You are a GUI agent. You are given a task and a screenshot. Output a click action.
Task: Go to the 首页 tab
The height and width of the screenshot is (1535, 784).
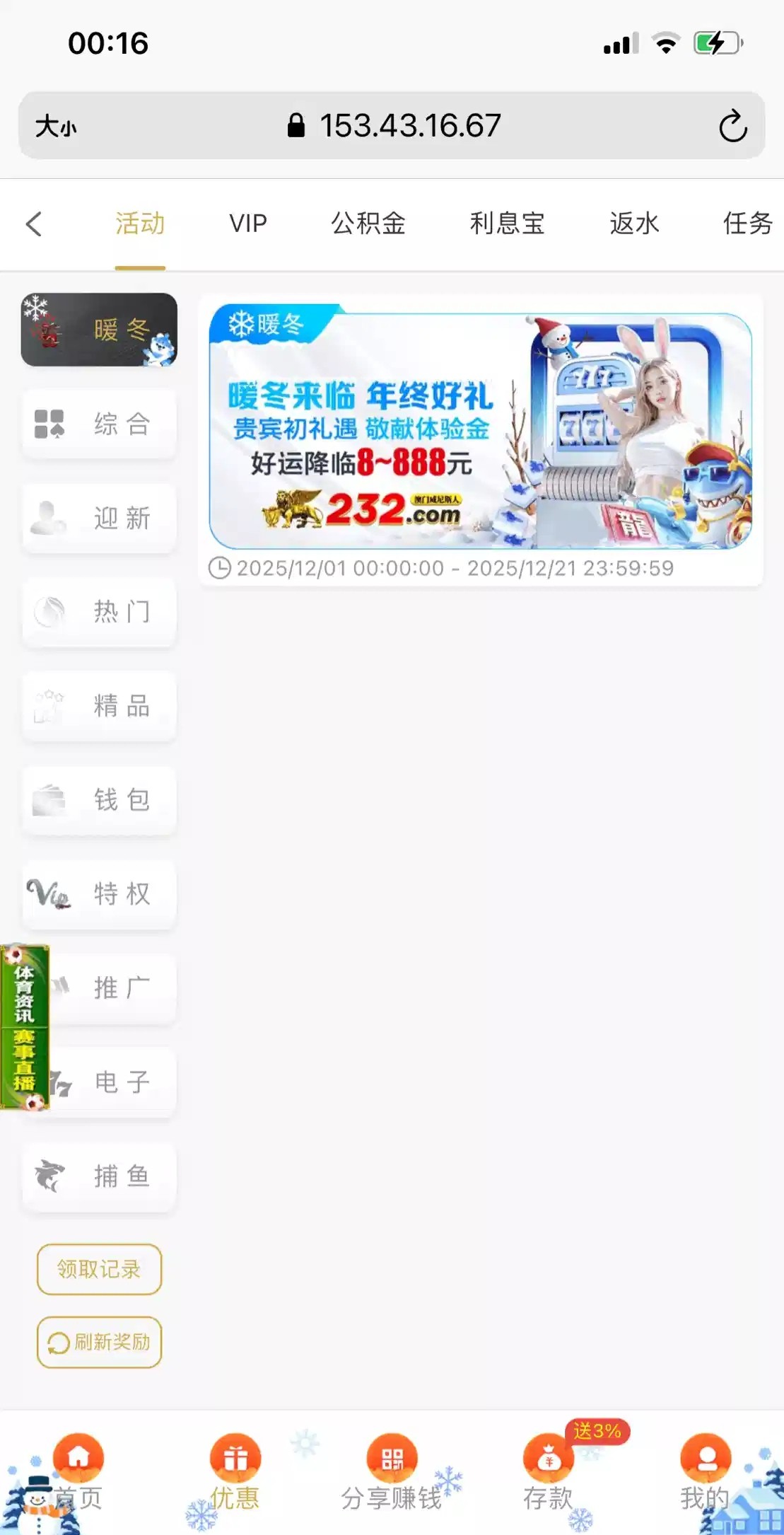click(78, 1471)
